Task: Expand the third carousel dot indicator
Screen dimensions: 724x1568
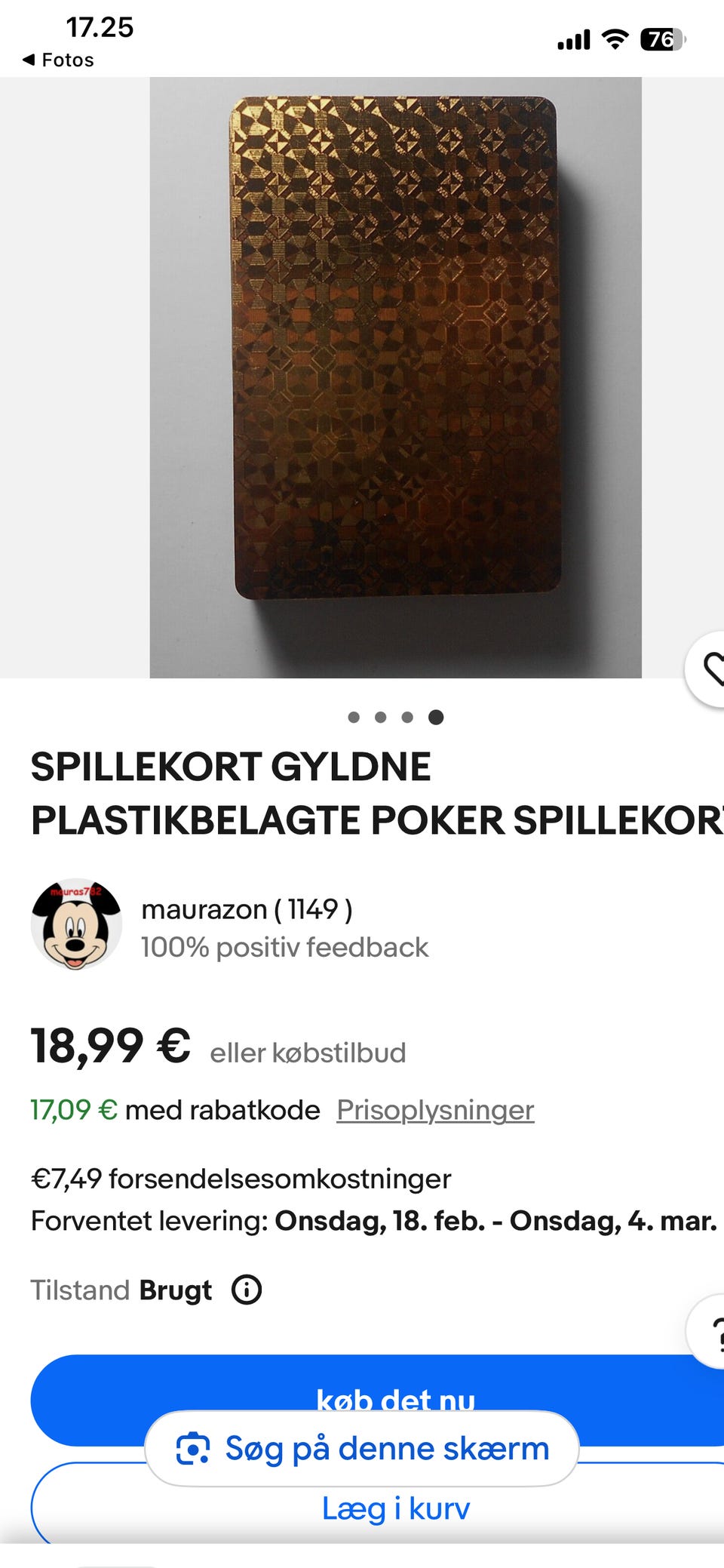Action: pos(408,718)
